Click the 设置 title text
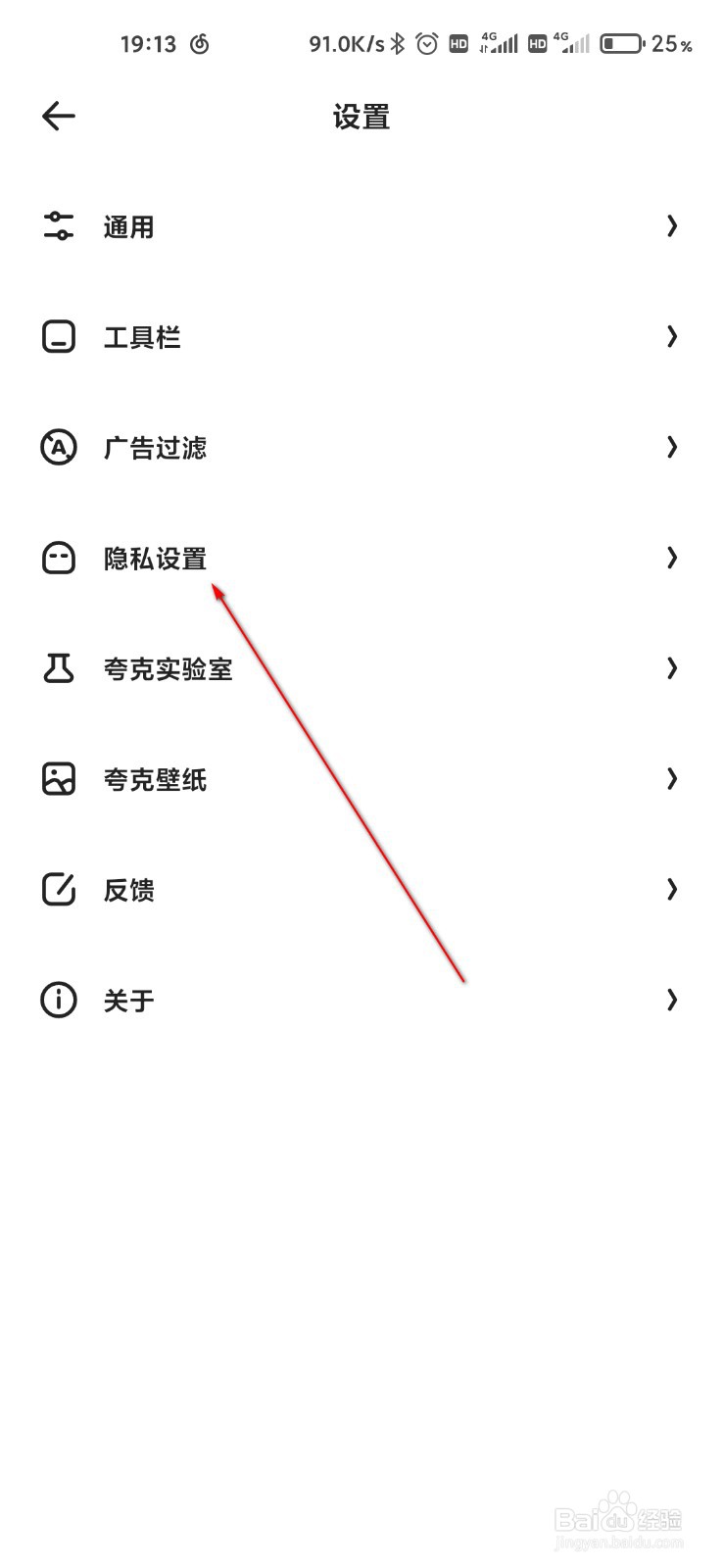Image resolution: width=723 pixels, height=1568 pixels. [x=361, y=116]
